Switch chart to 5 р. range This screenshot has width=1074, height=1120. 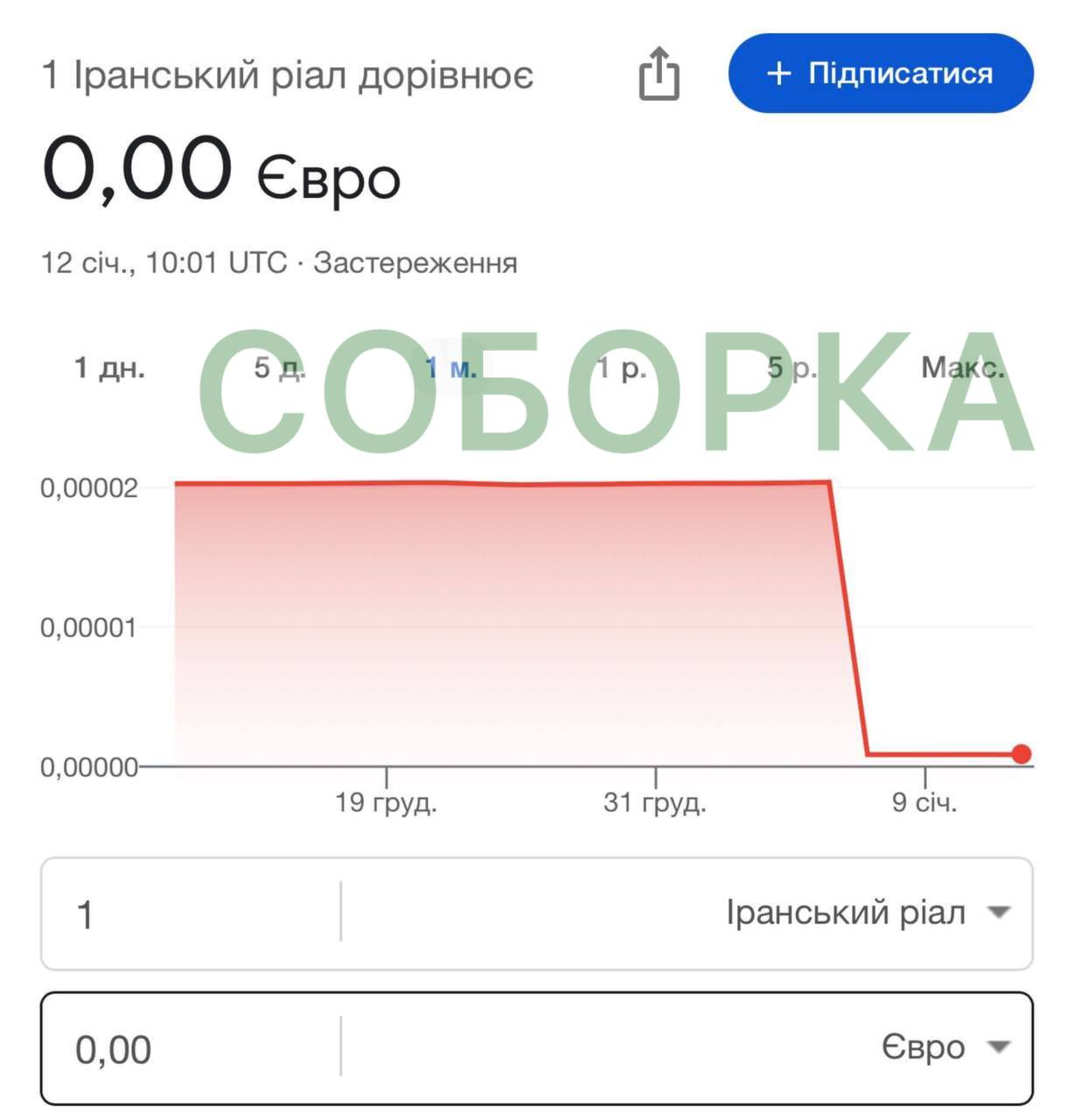click(792, 368)
